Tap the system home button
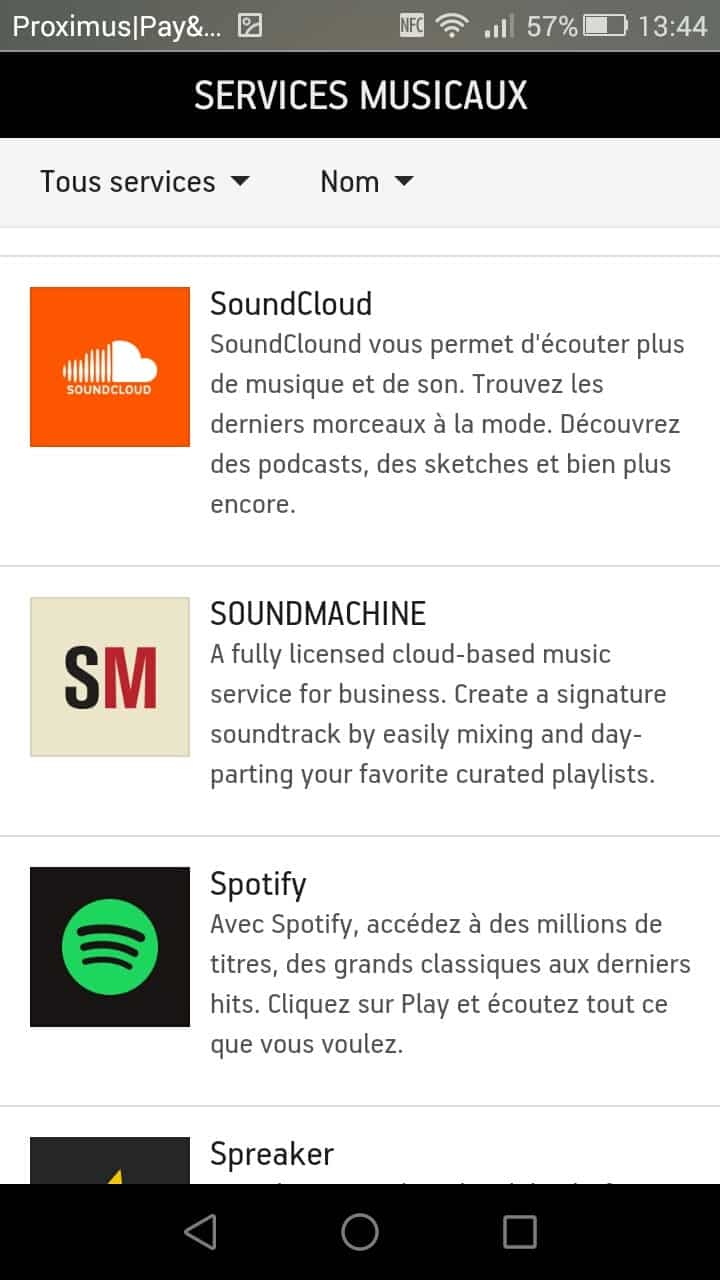Viewport: 720px width, 1280px height. (360, 1232)
